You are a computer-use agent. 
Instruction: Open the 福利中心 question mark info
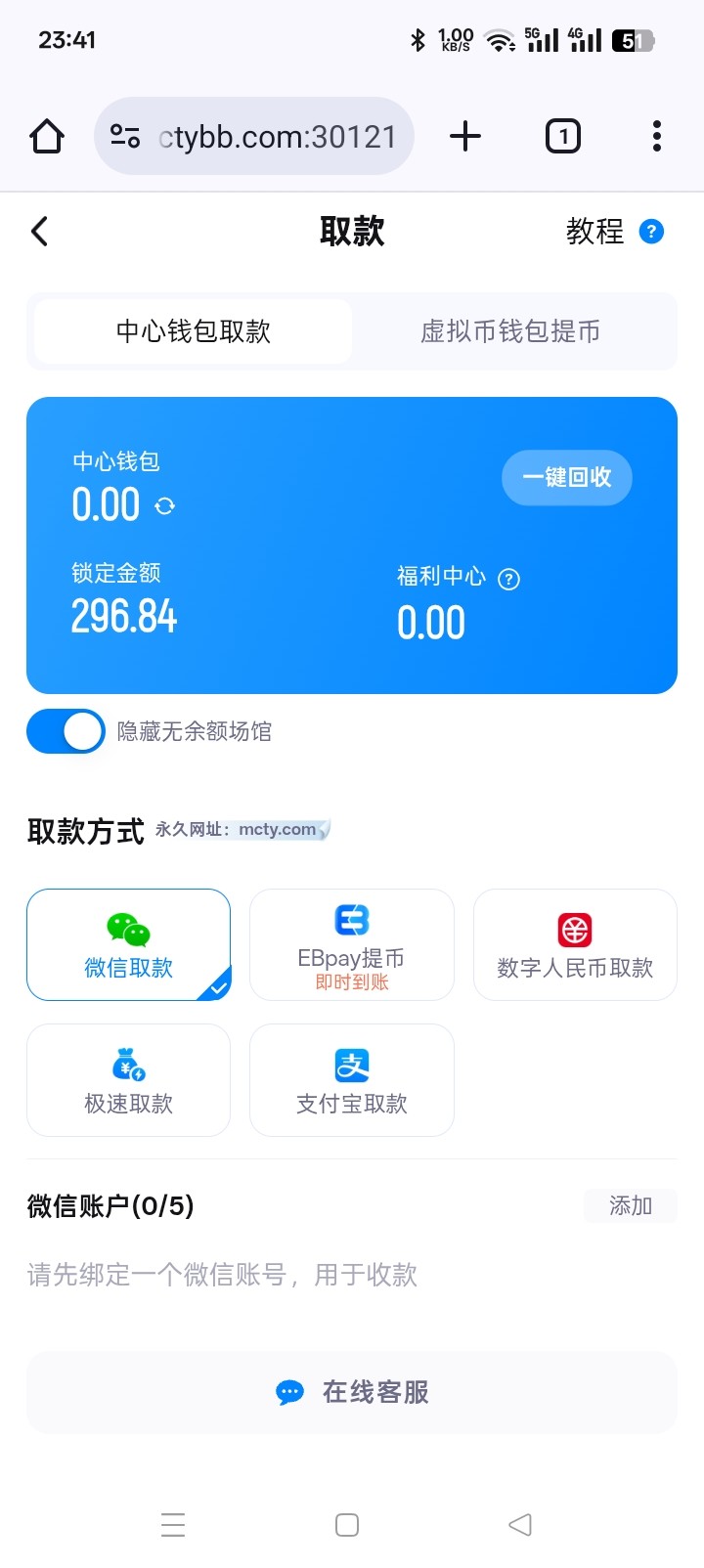click(508, 579)
